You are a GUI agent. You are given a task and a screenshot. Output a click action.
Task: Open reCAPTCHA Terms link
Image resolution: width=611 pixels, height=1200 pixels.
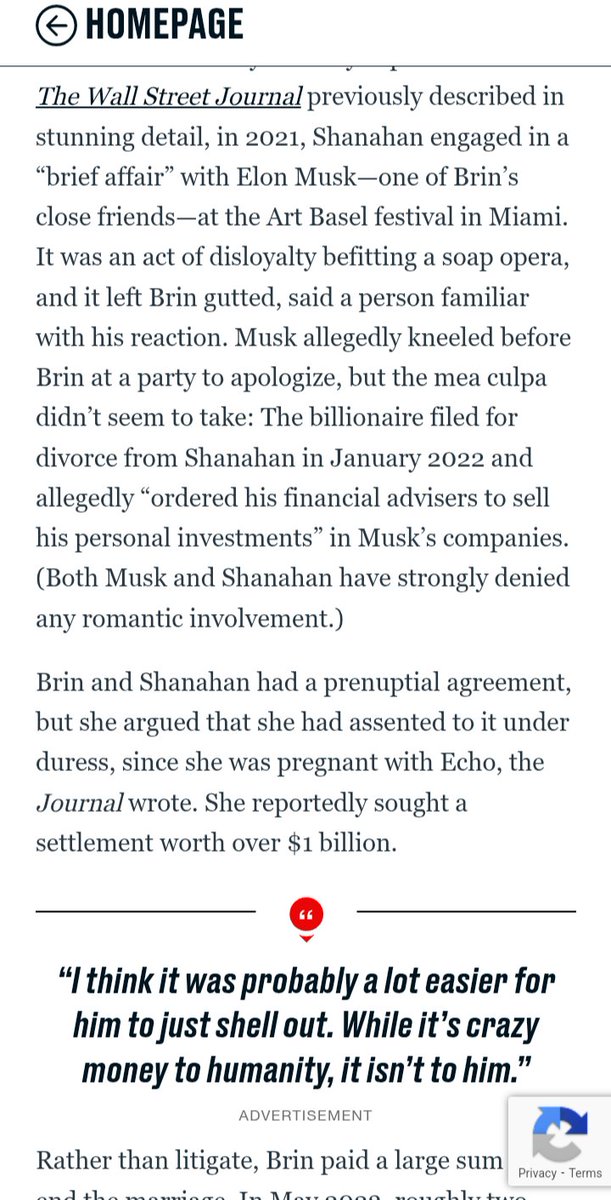click(x=586, y=1173)
